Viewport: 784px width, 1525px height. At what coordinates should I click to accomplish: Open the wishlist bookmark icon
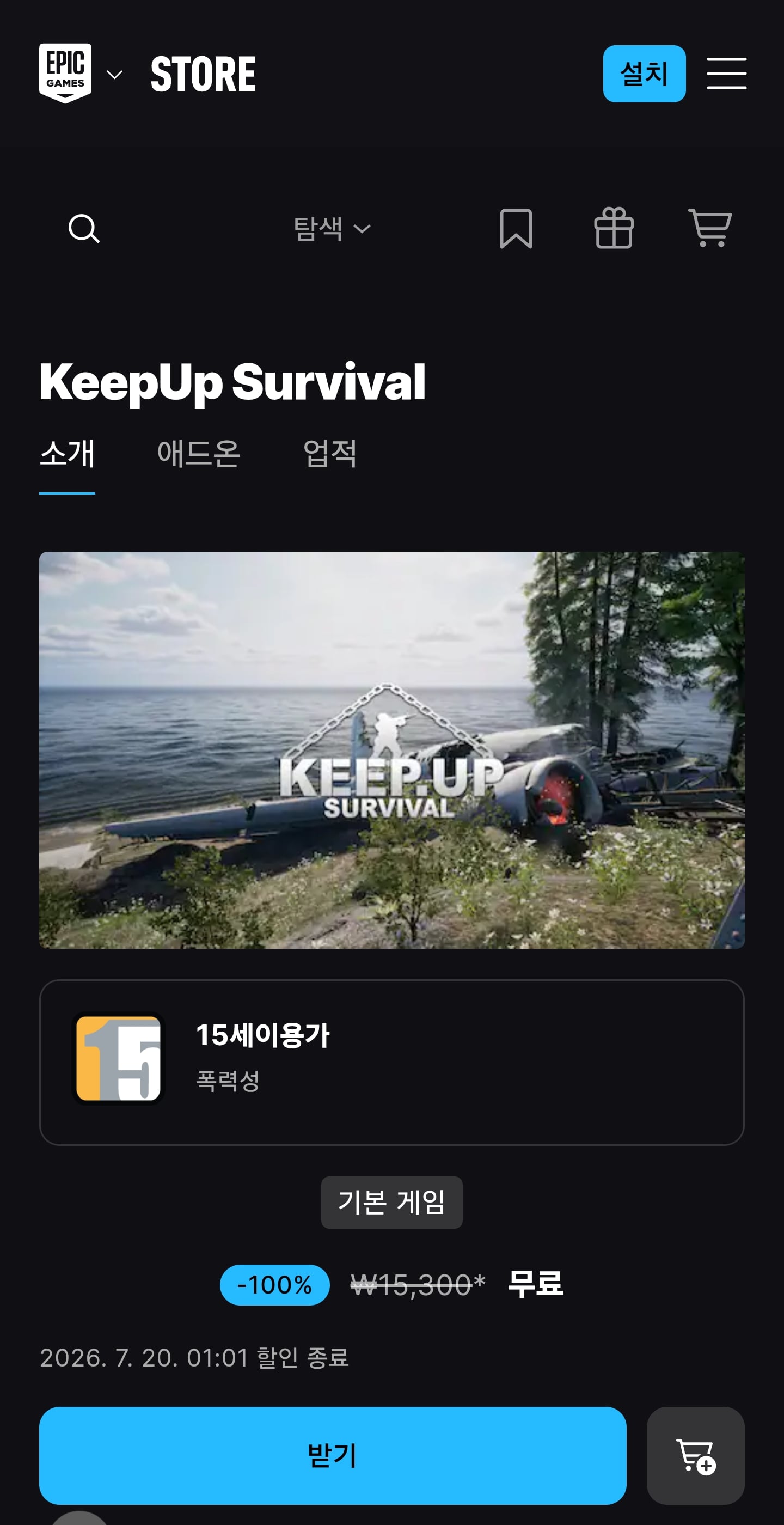click(x=516, y=229)
